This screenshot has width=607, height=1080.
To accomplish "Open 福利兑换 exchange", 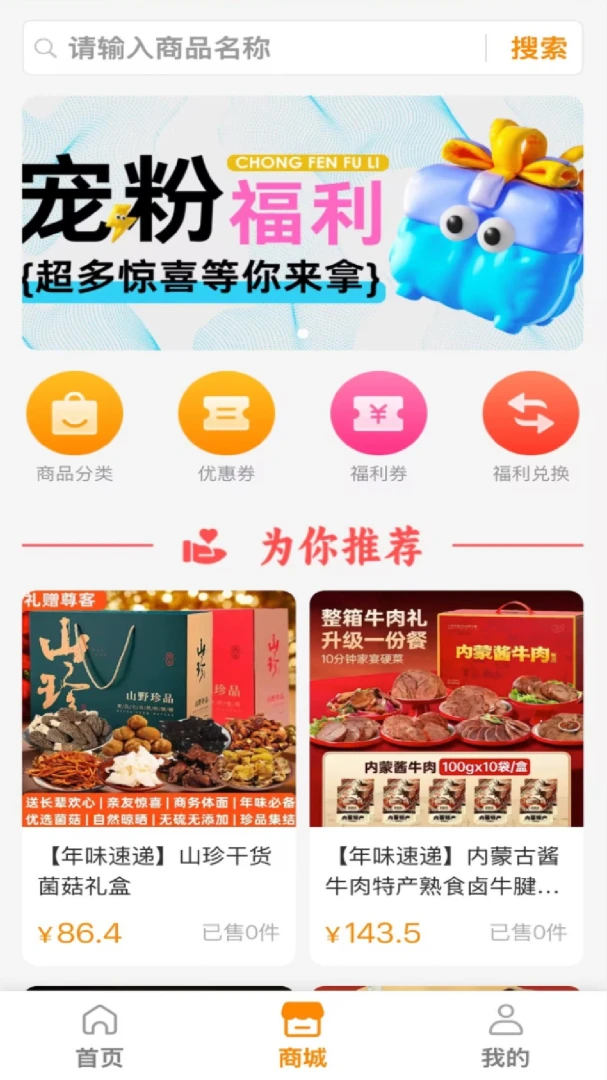I will click(x=531, y=427).
